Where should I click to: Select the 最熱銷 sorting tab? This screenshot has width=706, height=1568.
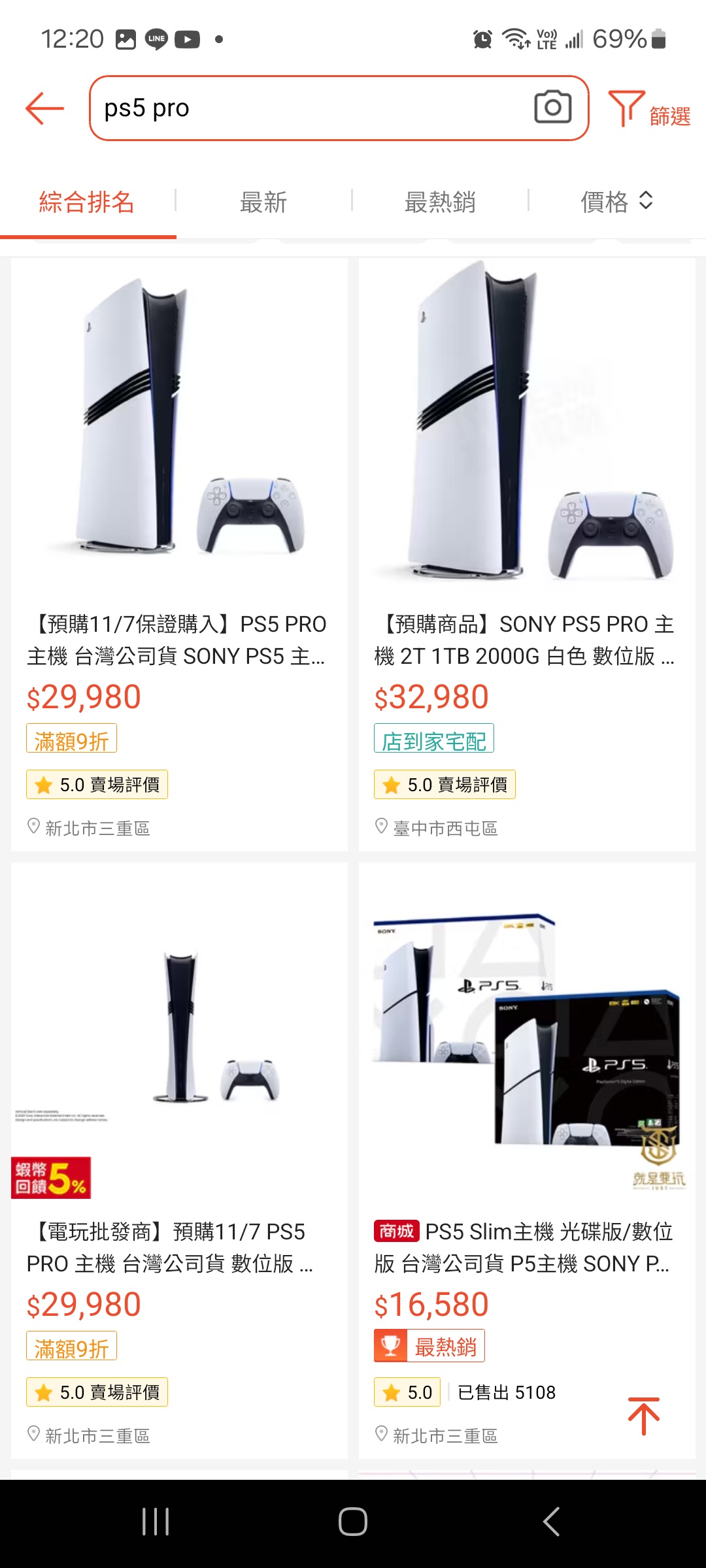(x=440, y=202)
